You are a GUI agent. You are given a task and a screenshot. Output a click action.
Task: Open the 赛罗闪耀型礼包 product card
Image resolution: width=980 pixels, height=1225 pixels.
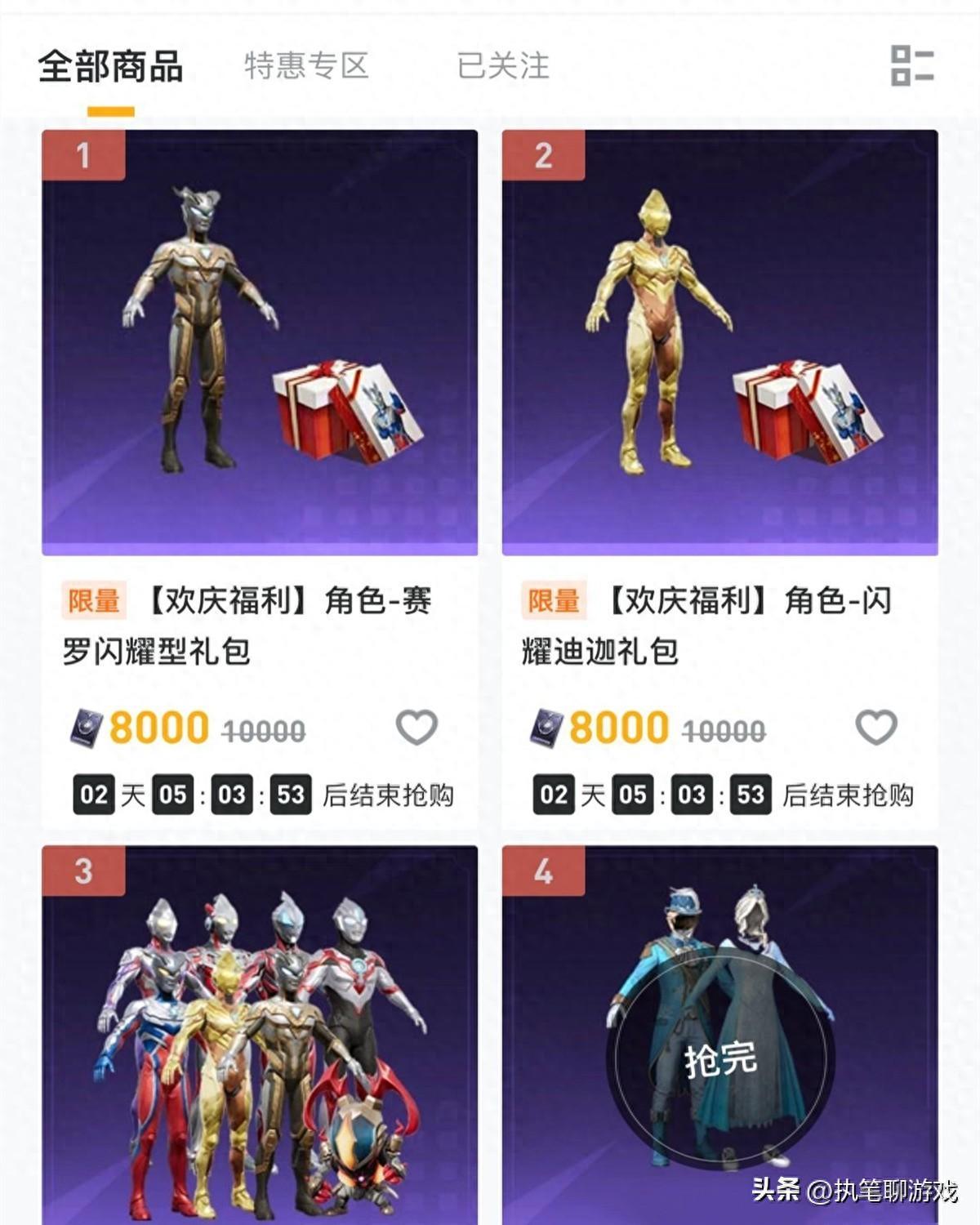tap(260, 343)
